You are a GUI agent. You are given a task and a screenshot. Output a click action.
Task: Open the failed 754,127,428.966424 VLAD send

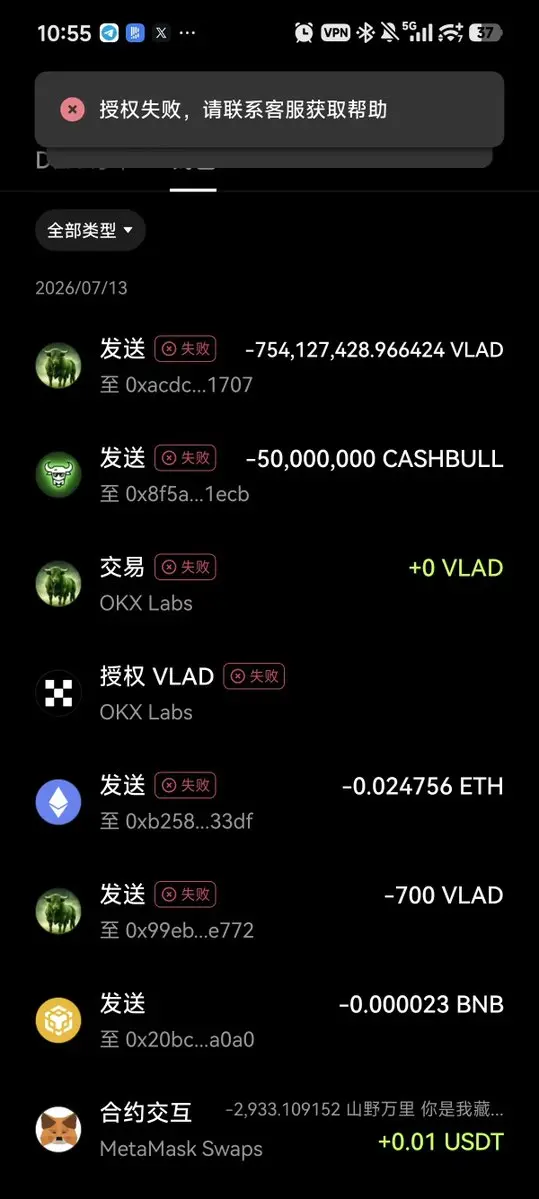269,366
